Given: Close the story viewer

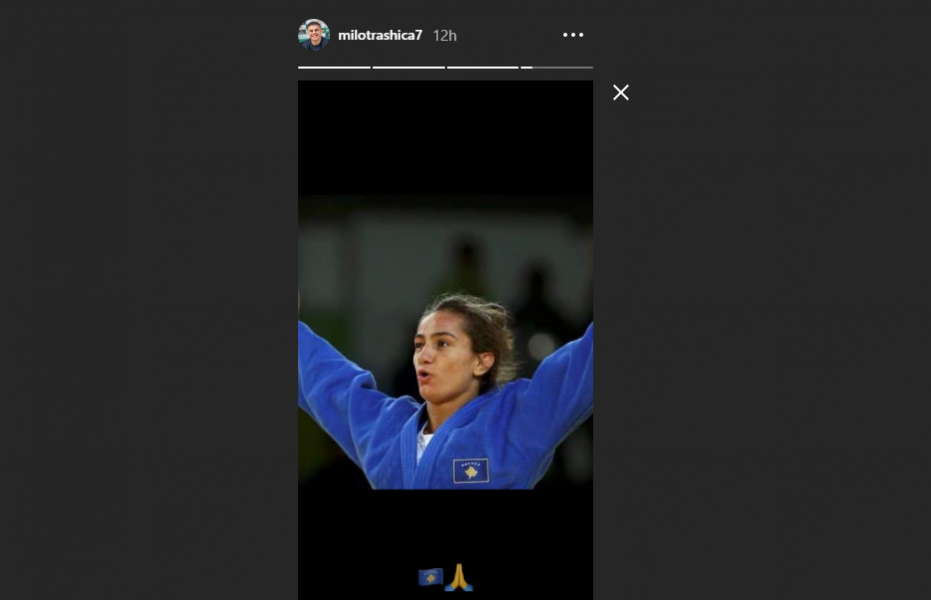Looking at the screenshot, I should point(621,93).
